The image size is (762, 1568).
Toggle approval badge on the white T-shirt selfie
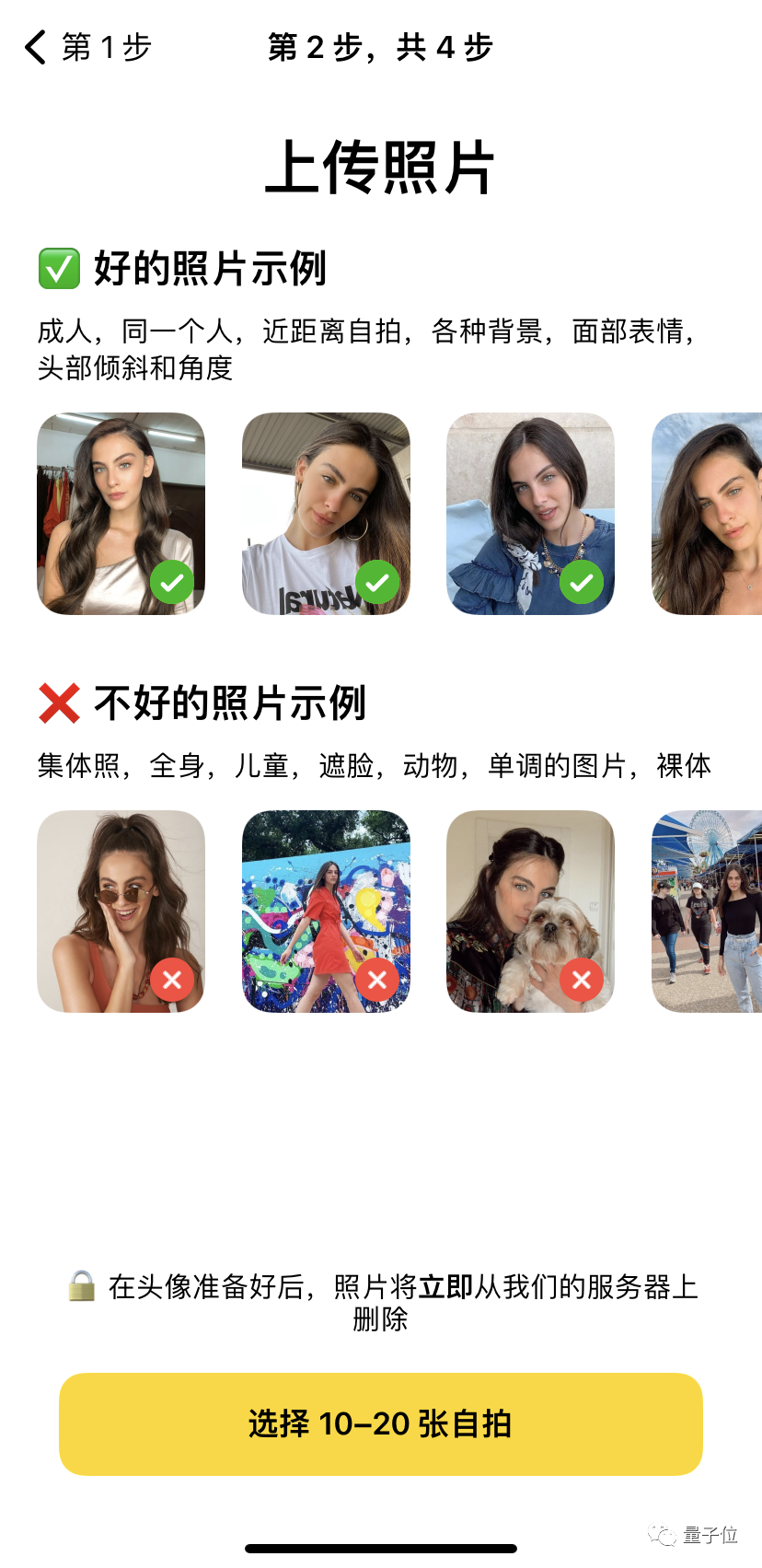pyautogui.click(x=376, y=582)
